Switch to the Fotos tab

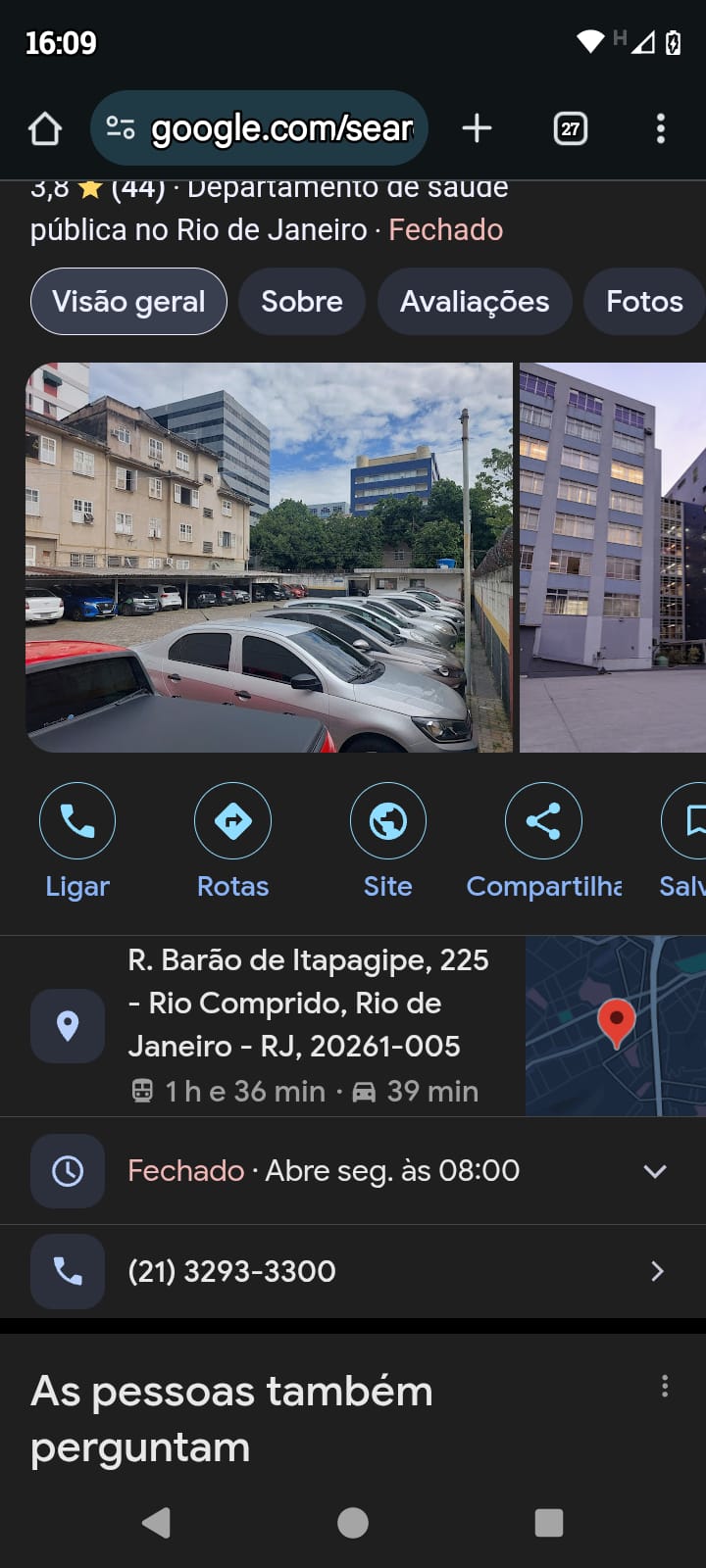click(x=643, y=302)
